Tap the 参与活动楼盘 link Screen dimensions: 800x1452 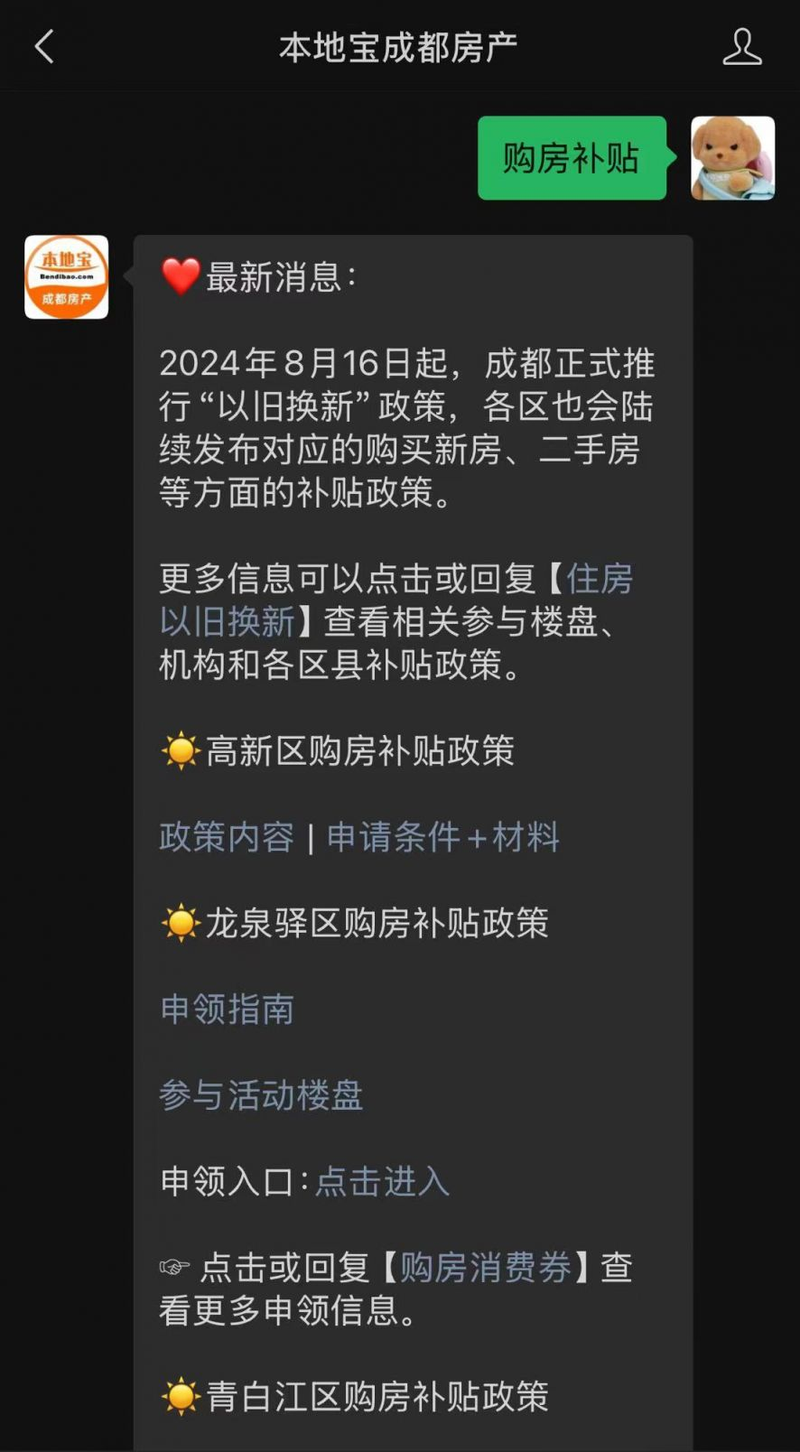[x=262, y=1096]
